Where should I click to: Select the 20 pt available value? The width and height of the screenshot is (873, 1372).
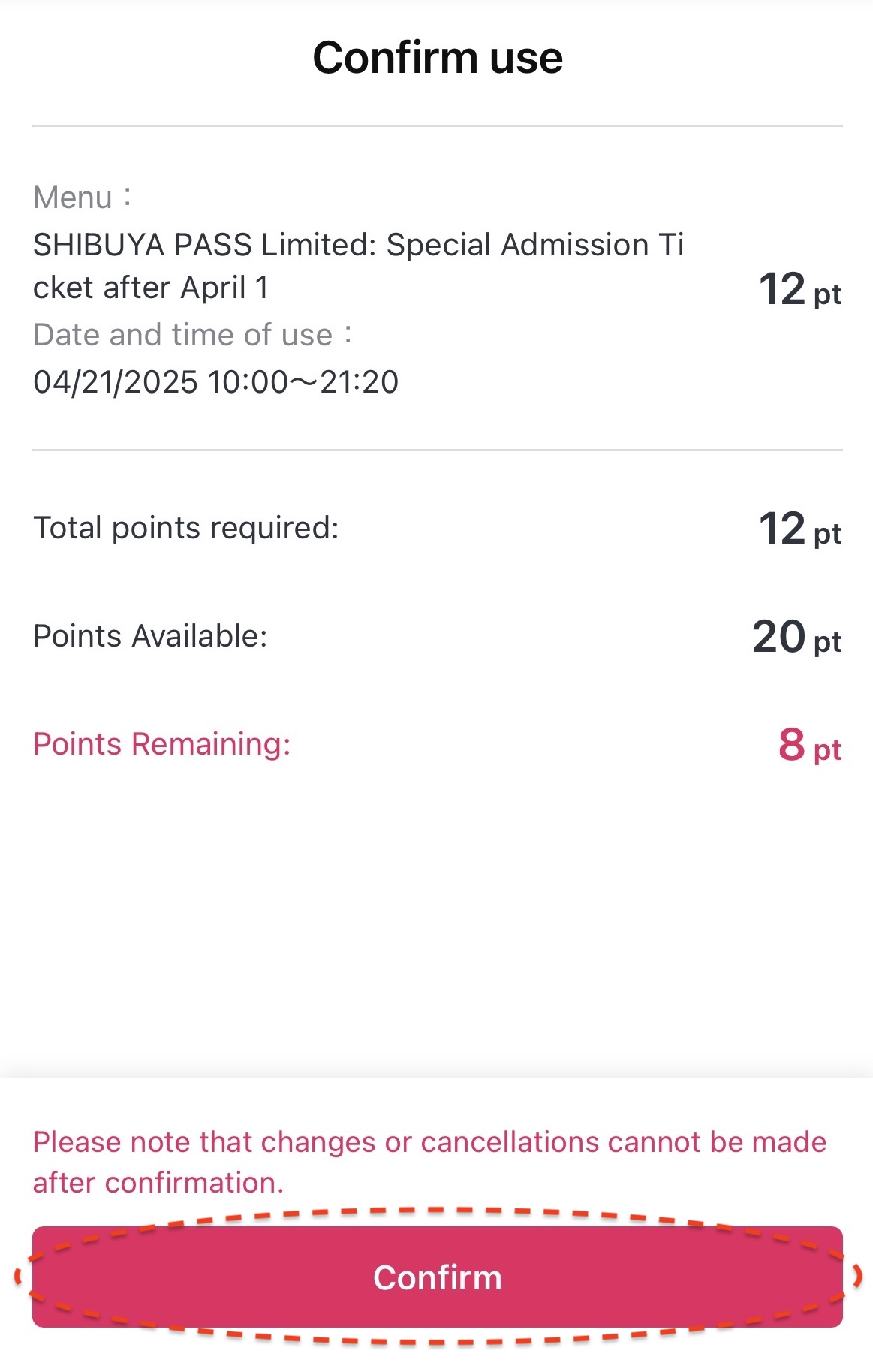tap(794, 637)
